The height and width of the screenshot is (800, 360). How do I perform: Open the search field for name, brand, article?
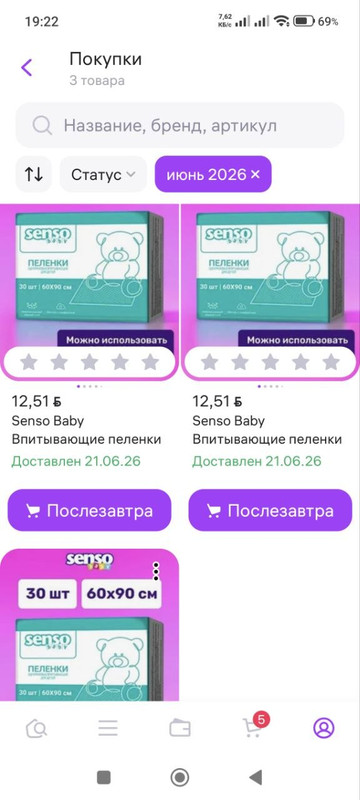[179, 126]
